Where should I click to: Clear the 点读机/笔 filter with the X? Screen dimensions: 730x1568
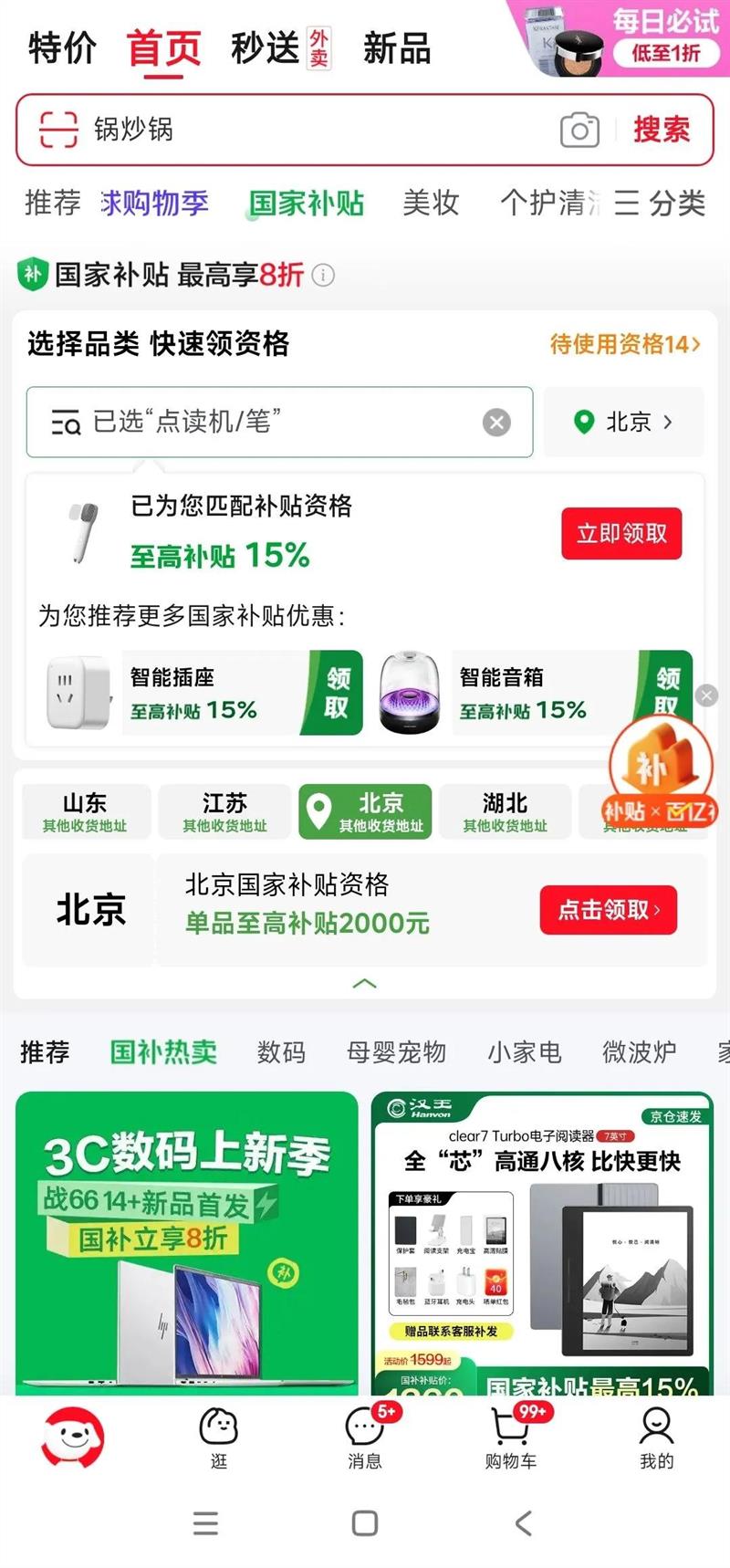pyautogui.click(x=495, y=422)
